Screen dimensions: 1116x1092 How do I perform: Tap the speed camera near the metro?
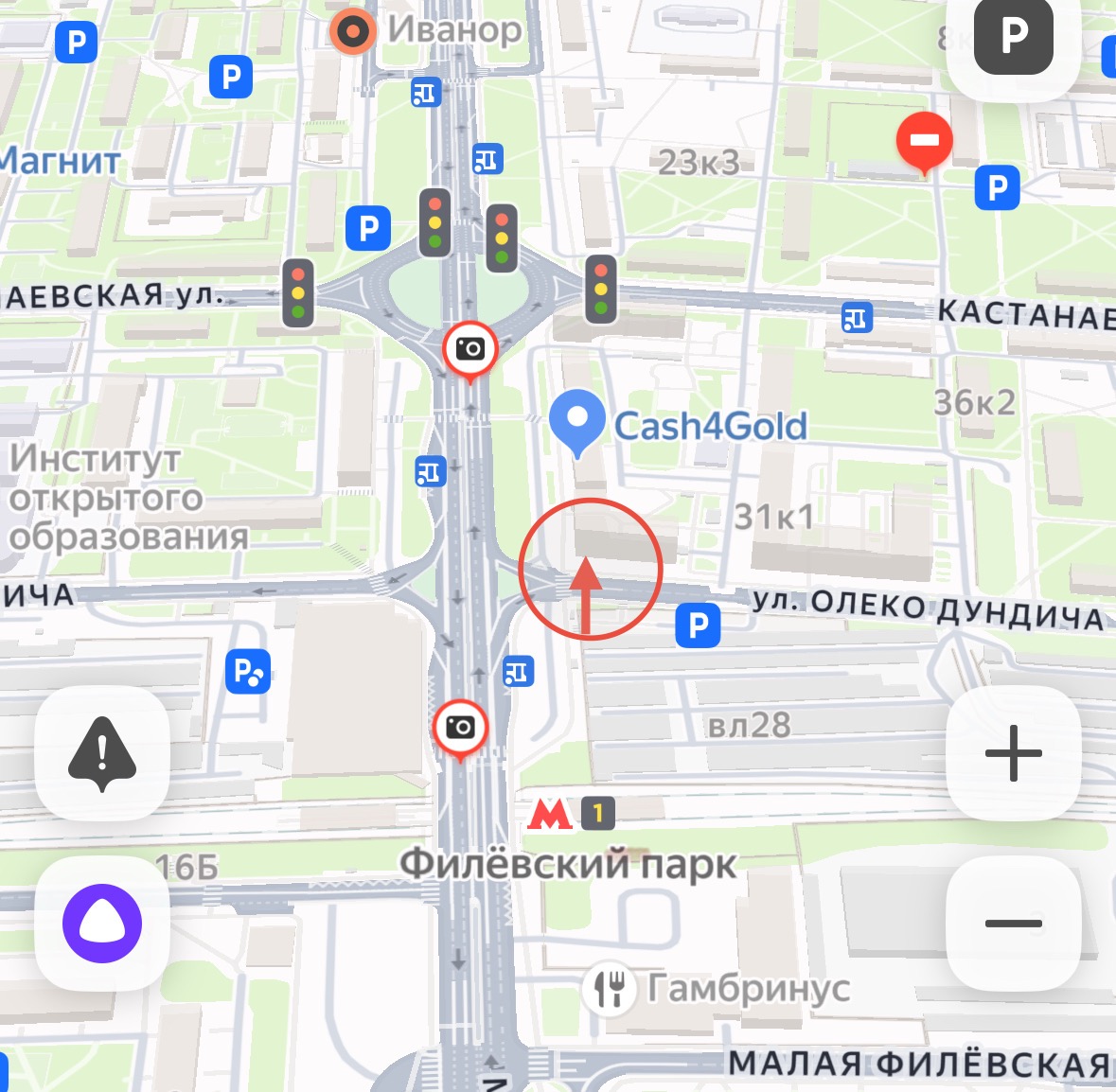point(460,727)
